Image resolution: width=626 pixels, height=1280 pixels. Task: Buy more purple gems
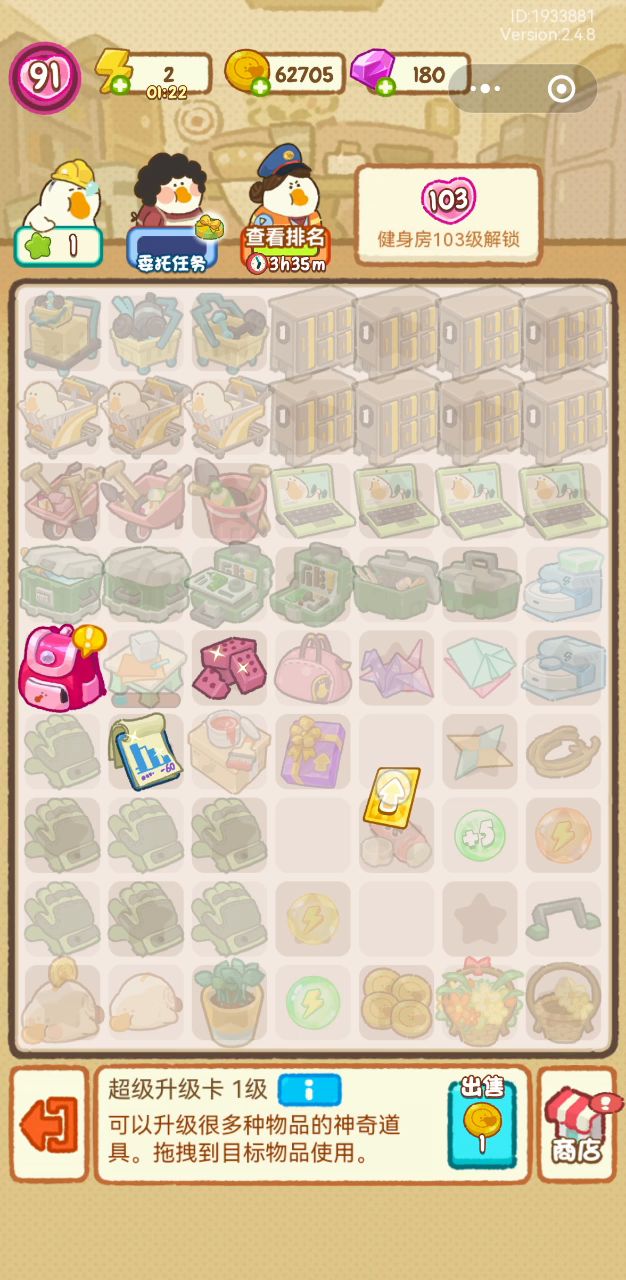tap(386, 86)
